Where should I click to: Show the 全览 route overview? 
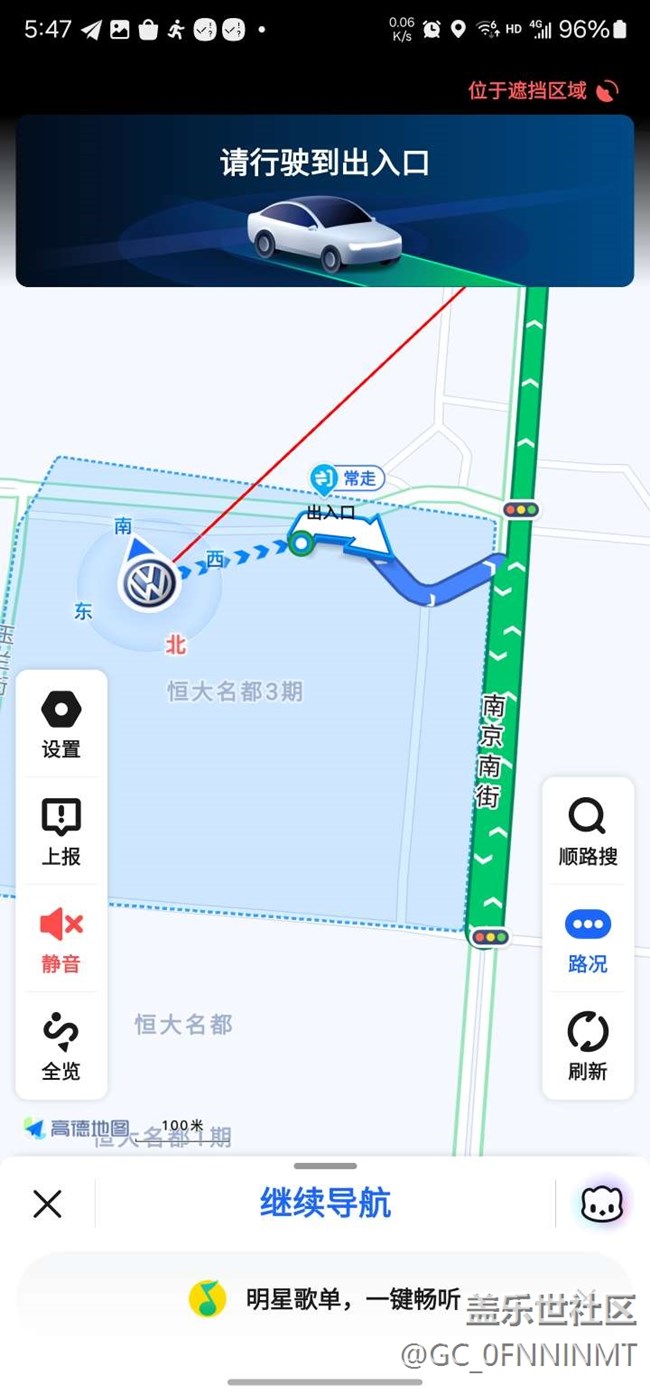pyautogui.click(x=61, y=1045)
